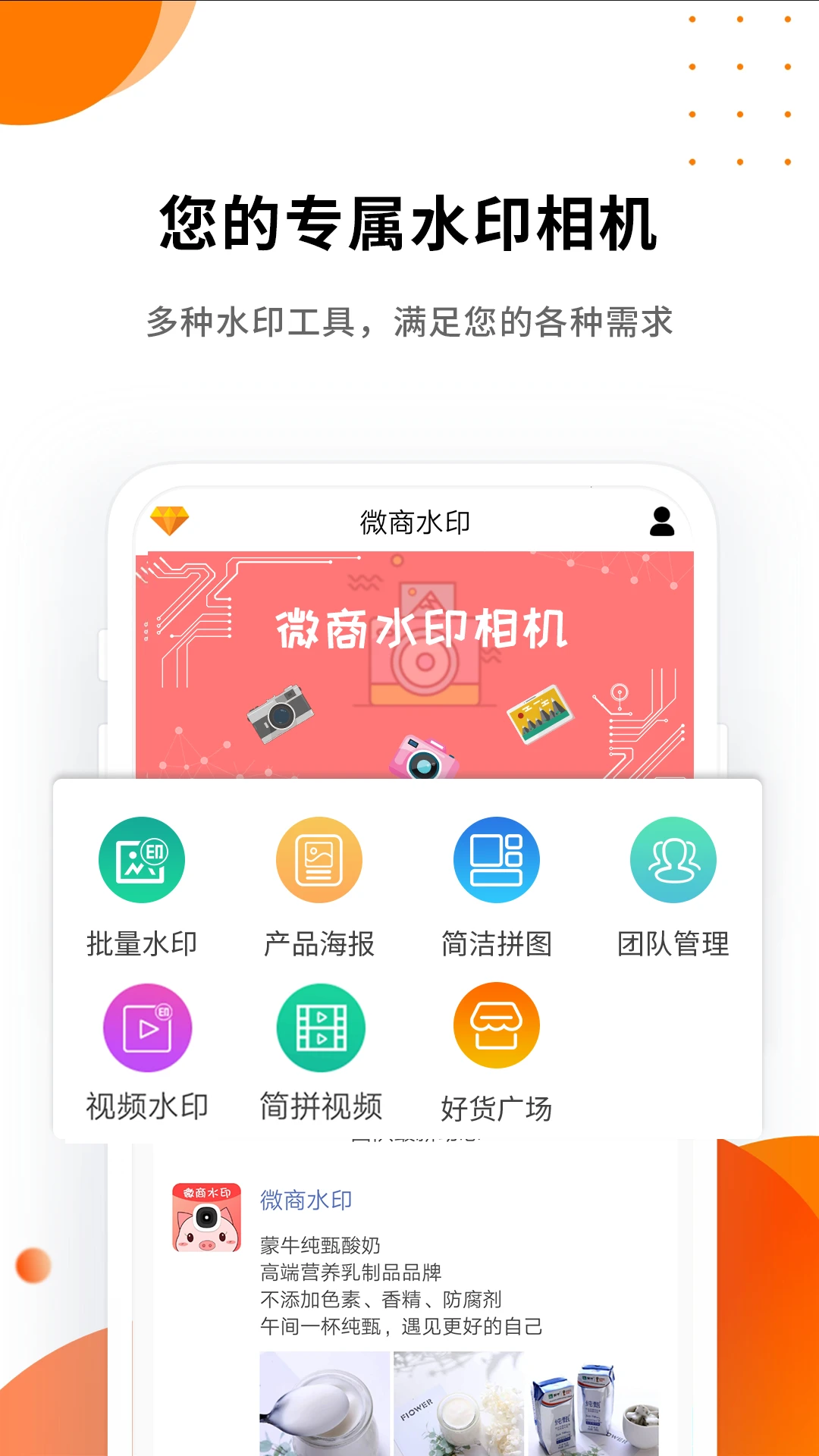819x1456 pixels.
Task: Open the 微商水印 username link in blue
Action: tap(306, 1200)
